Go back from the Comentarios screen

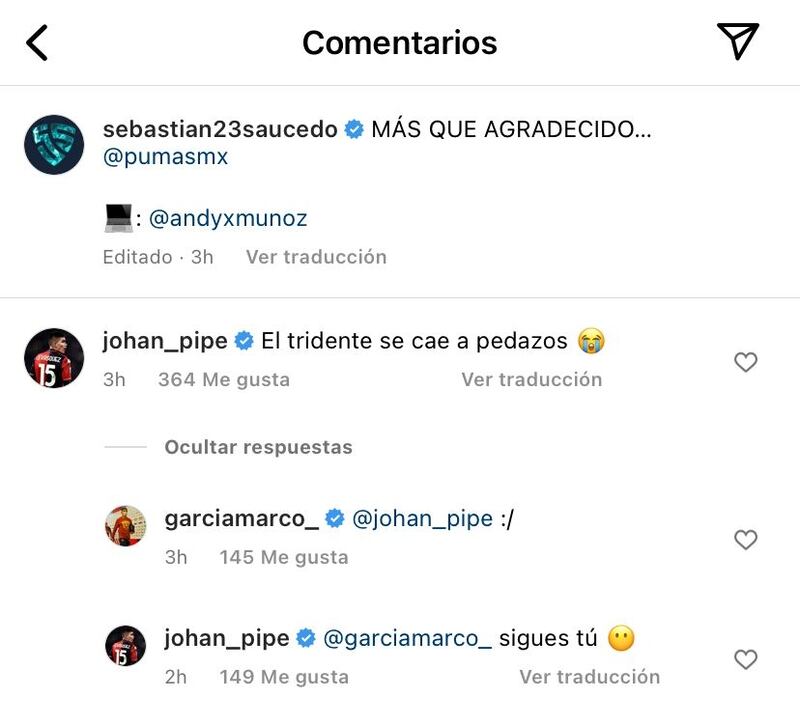pyautogui.click(x=37, y=43)
